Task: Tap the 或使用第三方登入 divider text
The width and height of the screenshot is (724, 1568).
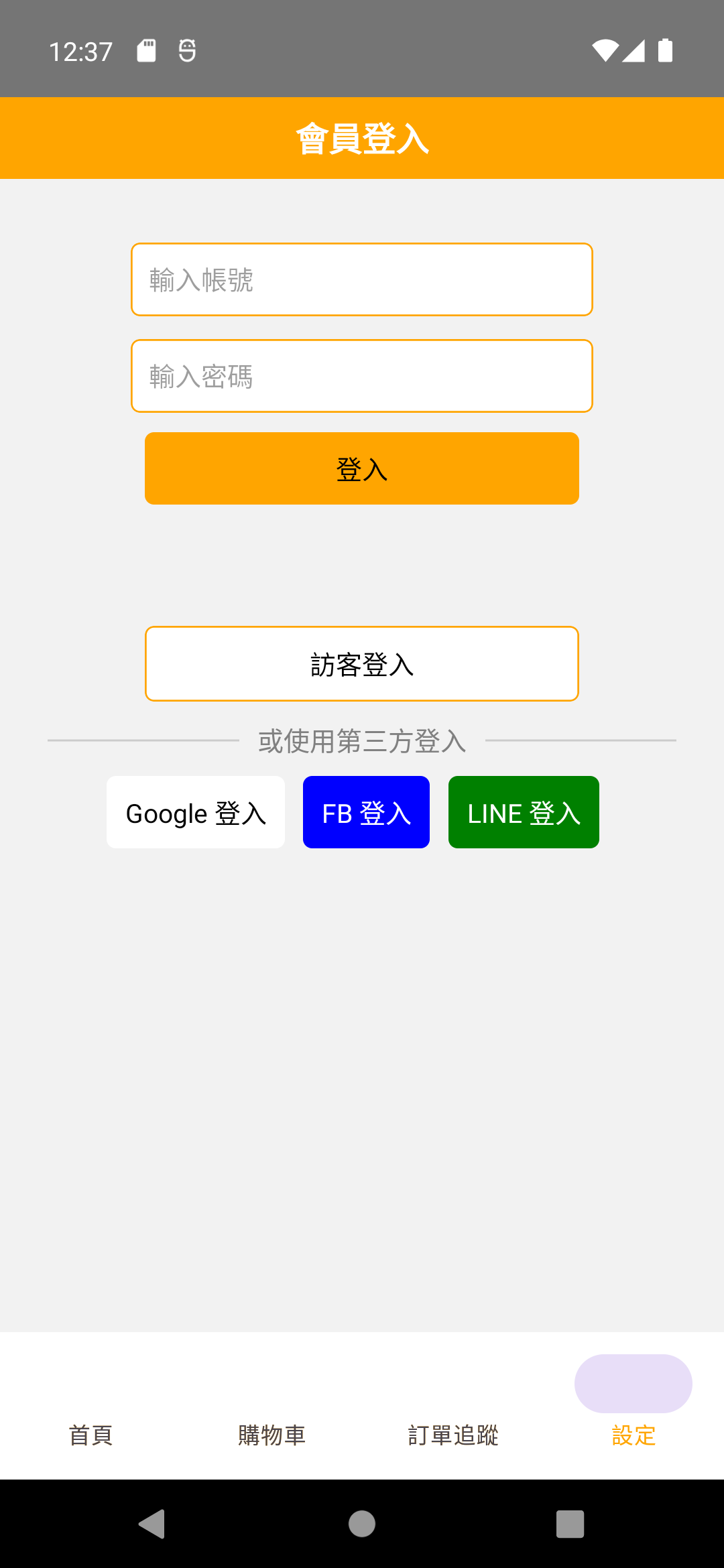Action: tap(361, 741)
